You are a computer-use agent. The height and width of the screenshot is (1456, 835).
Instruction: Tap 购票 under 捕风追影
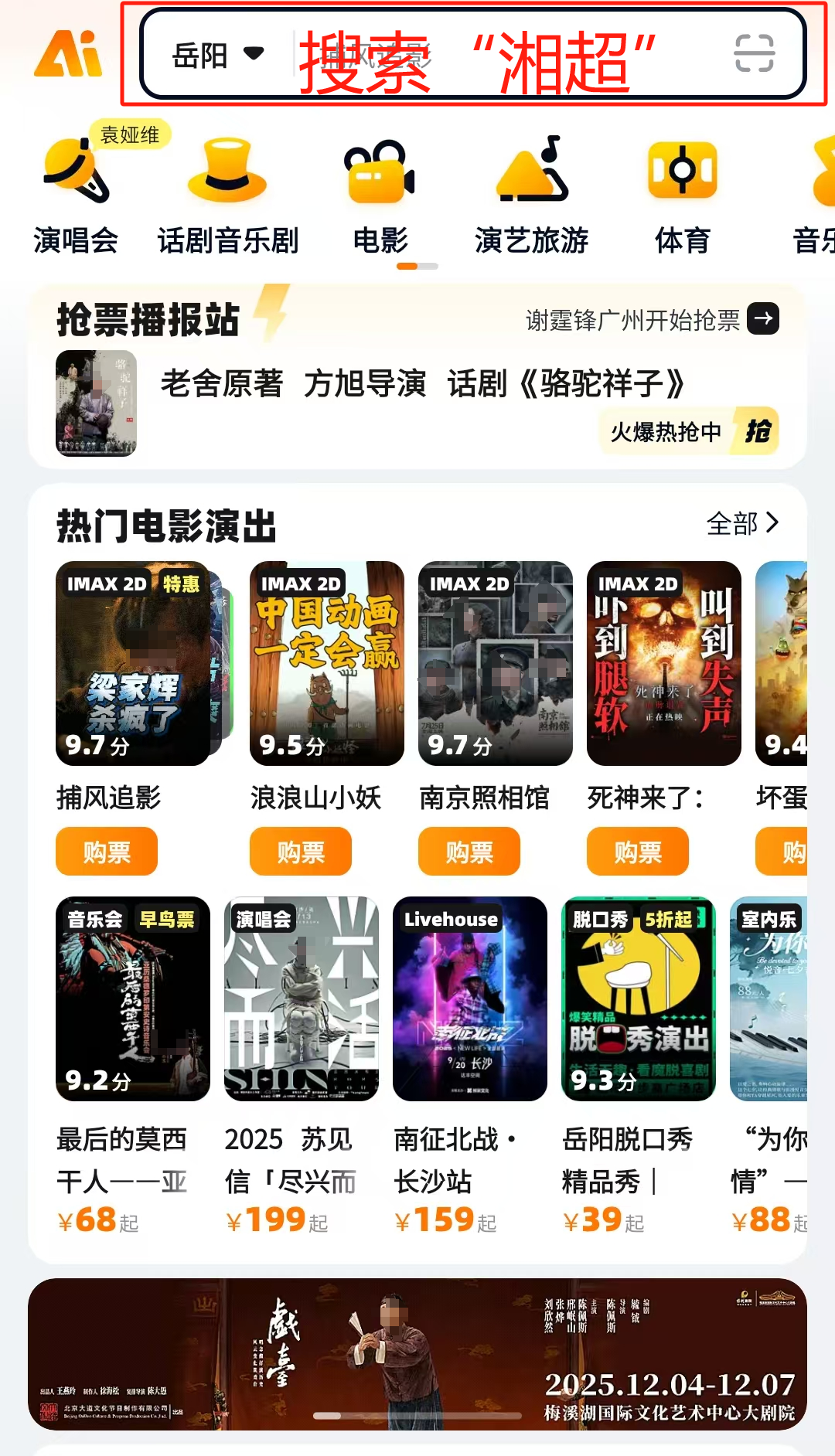(x=107, y=852)
